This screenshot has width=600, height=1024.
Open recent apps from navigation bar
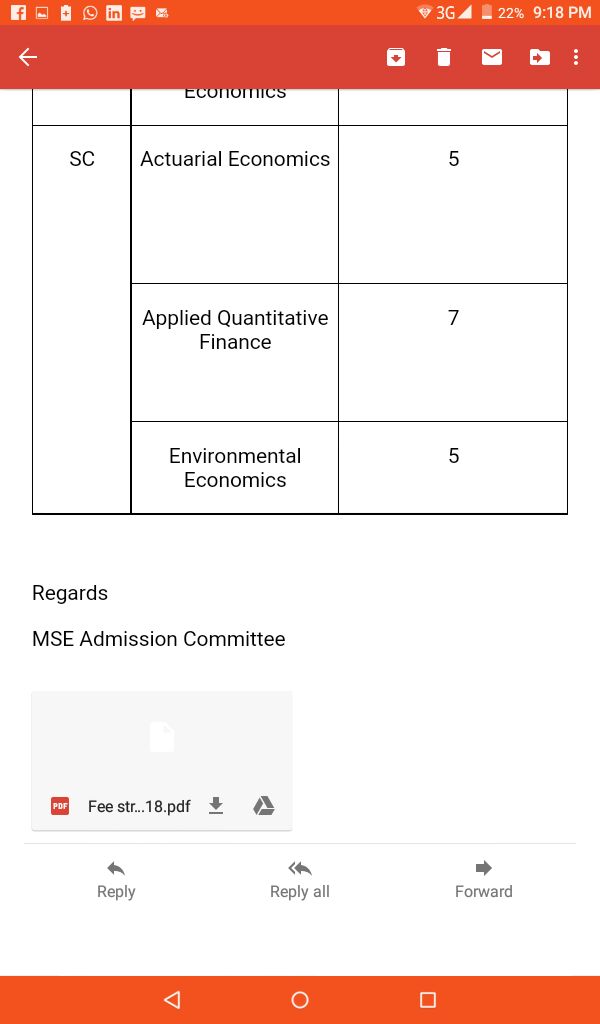point(428,1000)
